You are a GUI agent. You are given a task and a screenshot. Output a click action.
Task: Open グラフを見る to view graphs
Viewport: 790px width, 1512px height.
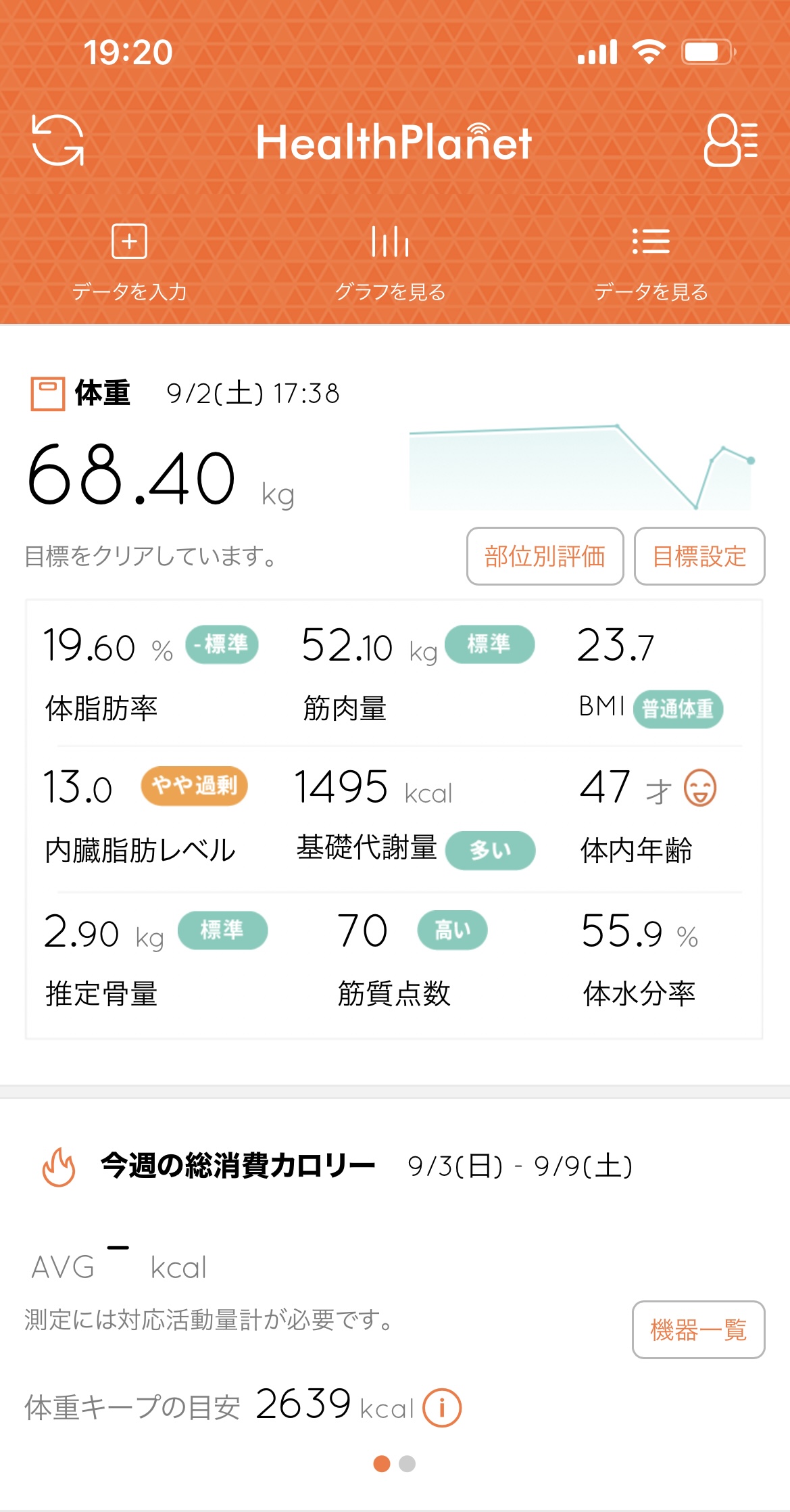click(x=391, y=262)
